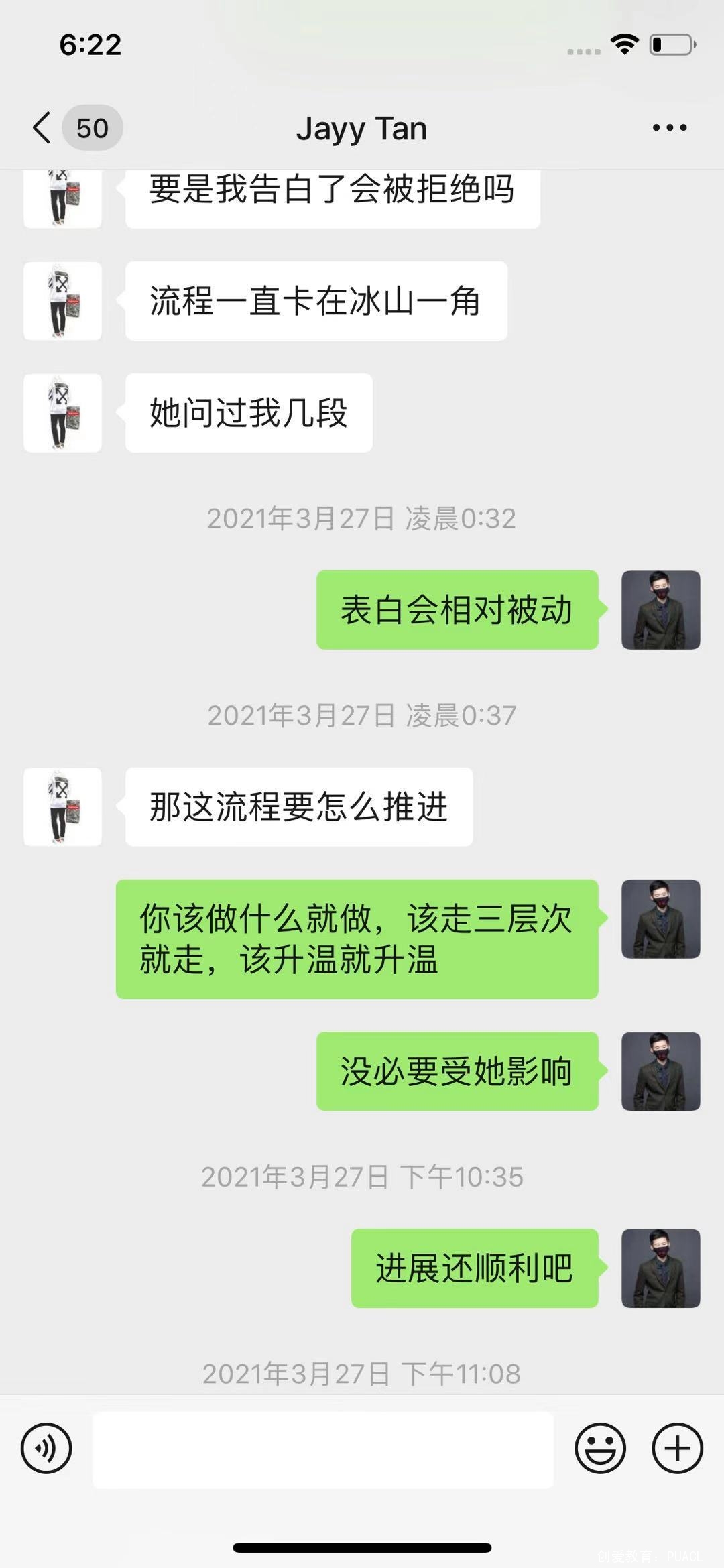Tap the message text field

click(323, 1449)
